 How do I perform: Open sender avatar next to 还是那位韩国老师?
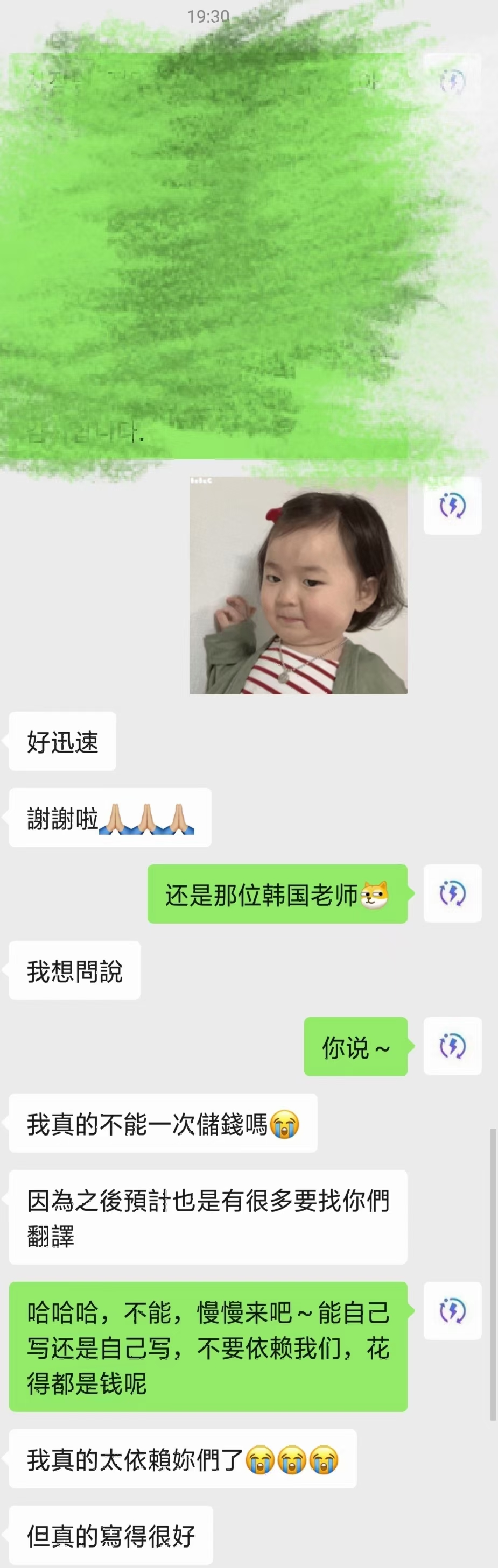coord(452,893)
